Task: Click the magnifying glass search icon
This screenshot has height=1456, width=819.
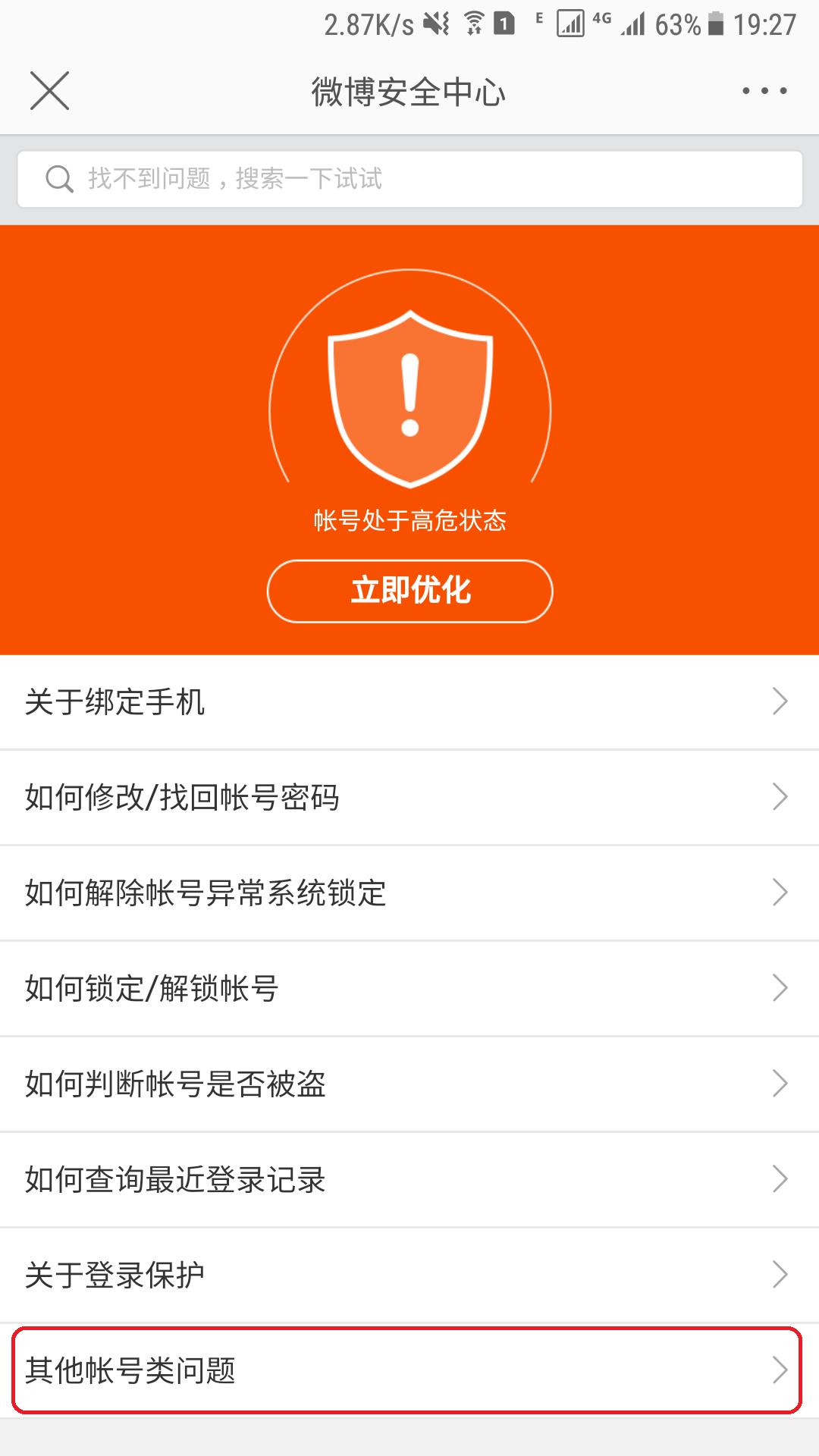Action: coord(58,179)
